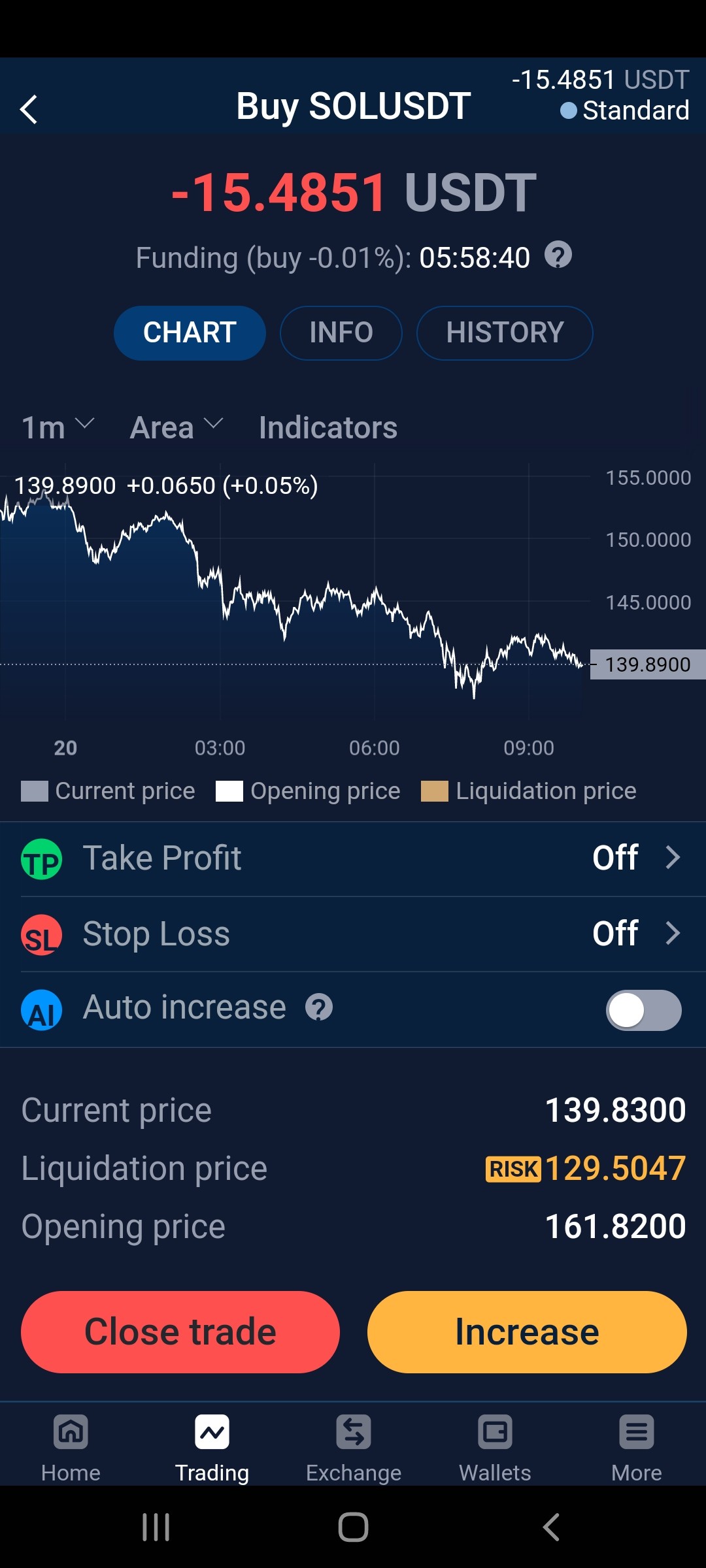Tap the Increase button

(527, 1331)
